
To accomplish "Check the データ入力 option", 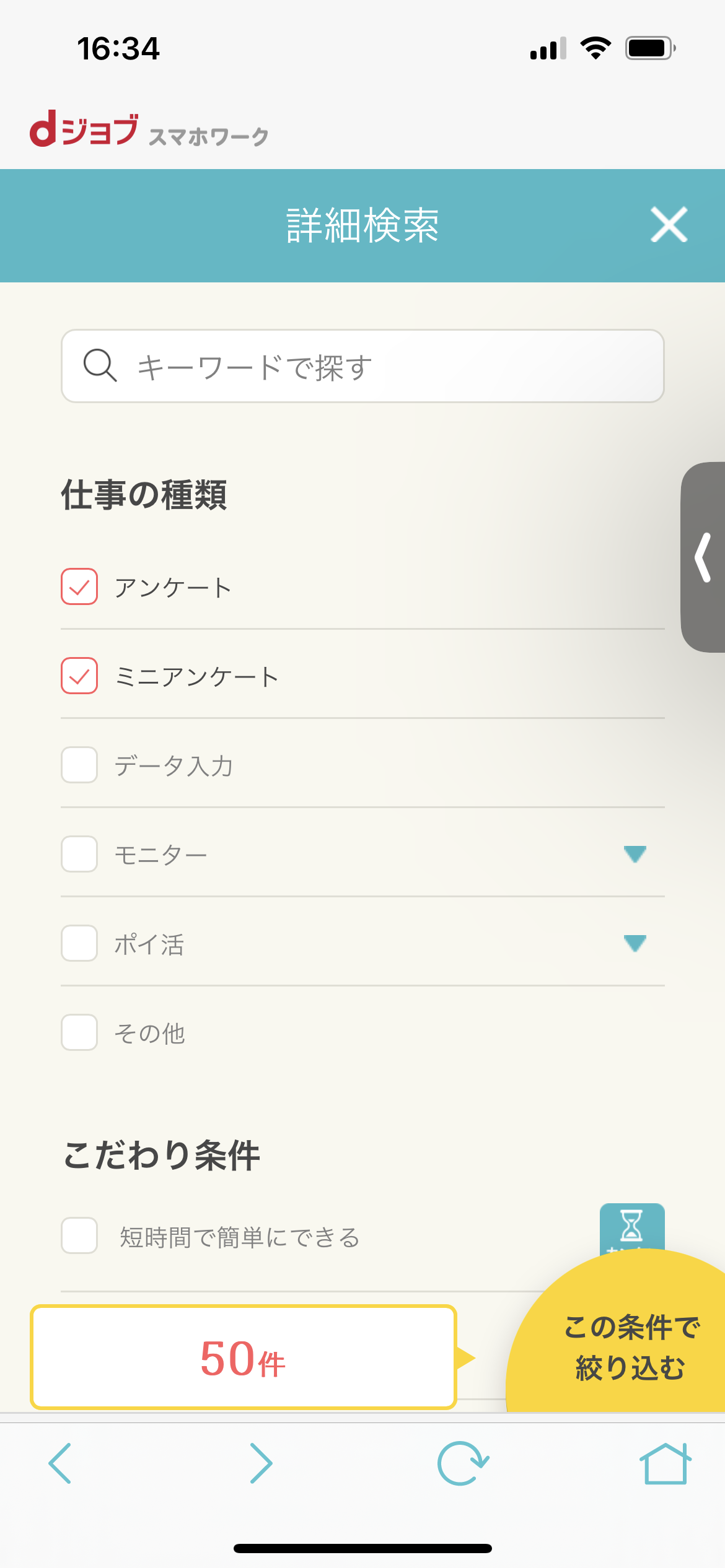I will click(79, 765).
